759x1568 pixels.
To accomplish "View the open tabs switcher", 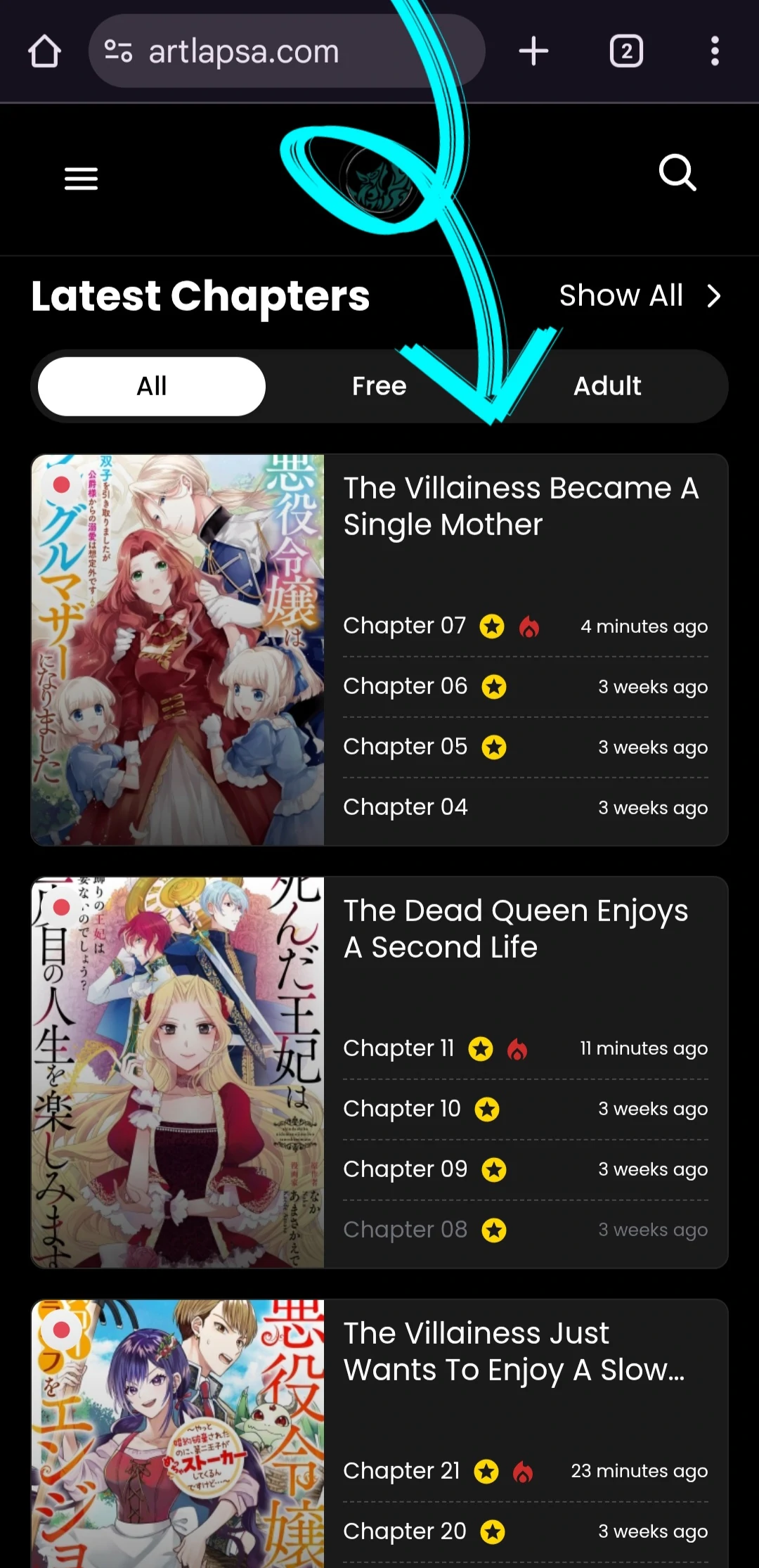I will point(626,51).
